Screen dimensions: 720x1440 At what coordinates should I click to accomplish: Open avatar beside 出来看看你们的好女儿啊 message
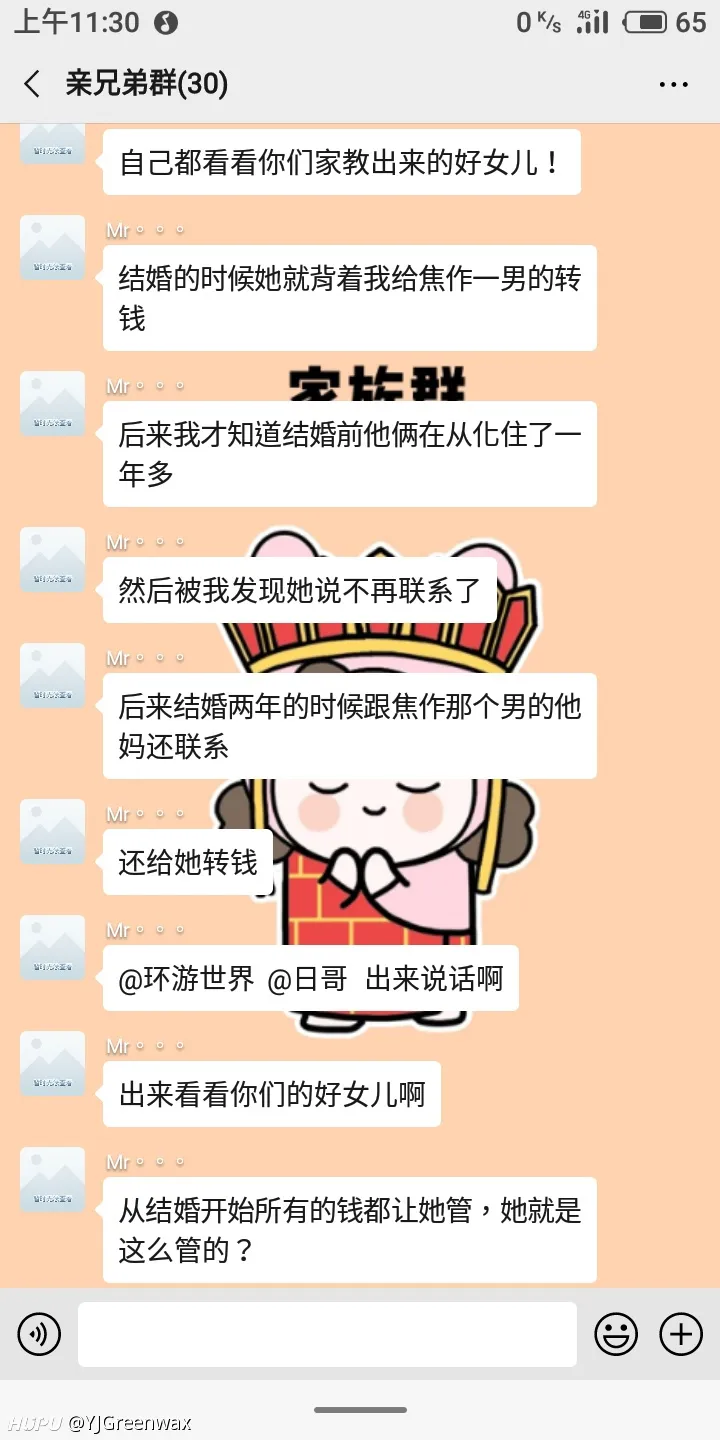coord(53,1064)
